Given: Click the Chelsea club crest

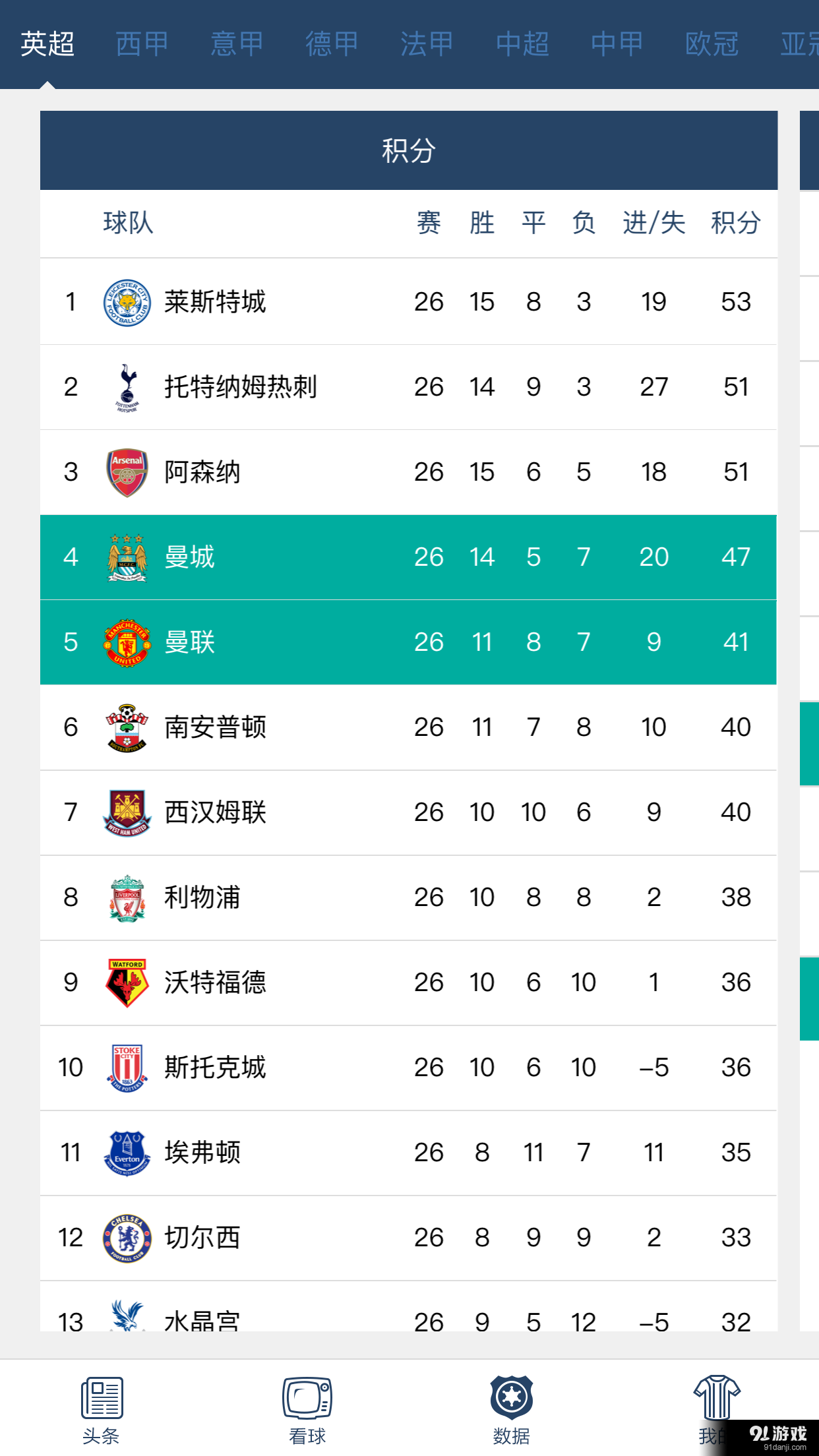Looking at the screenshot, I should click(127, 1237).
